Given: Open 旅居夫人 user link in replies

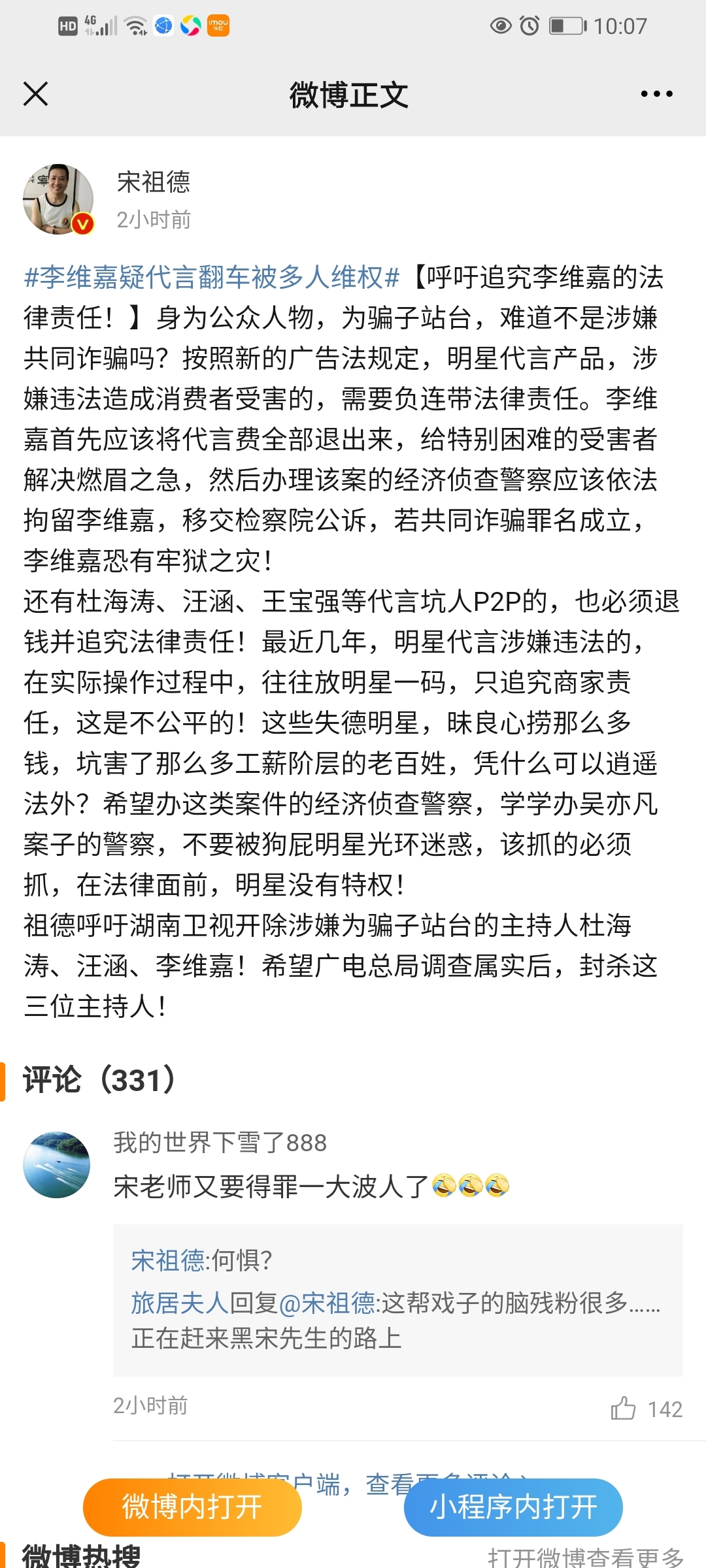Looking at the screenshot, I should 180,1303.
